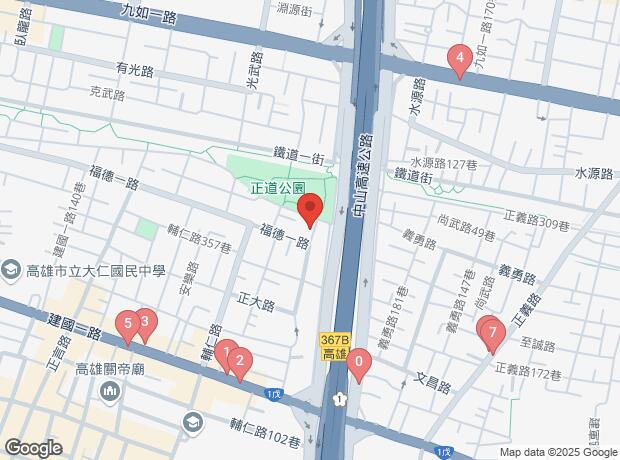Open map marker number 1
Viewport: 620px width, 460px height.
228,354
